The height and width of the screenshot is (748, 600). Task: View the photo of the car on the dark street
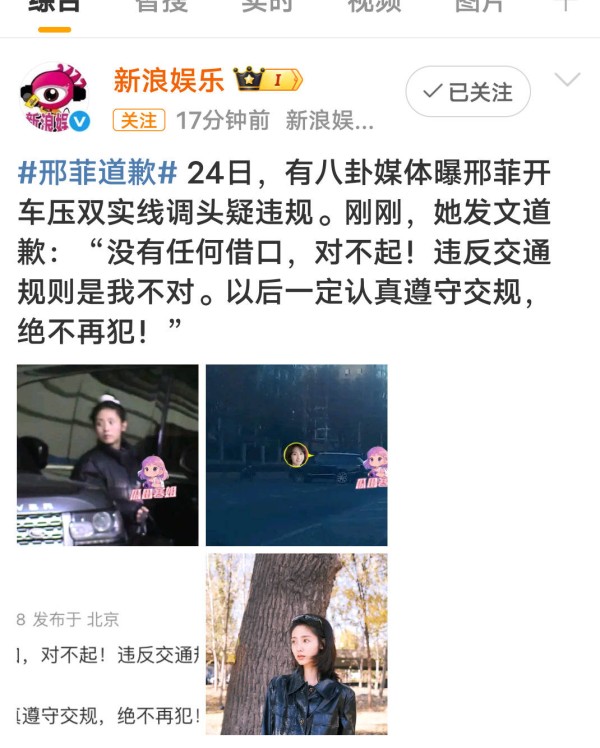pyautogui.click(x=297, y=455)
